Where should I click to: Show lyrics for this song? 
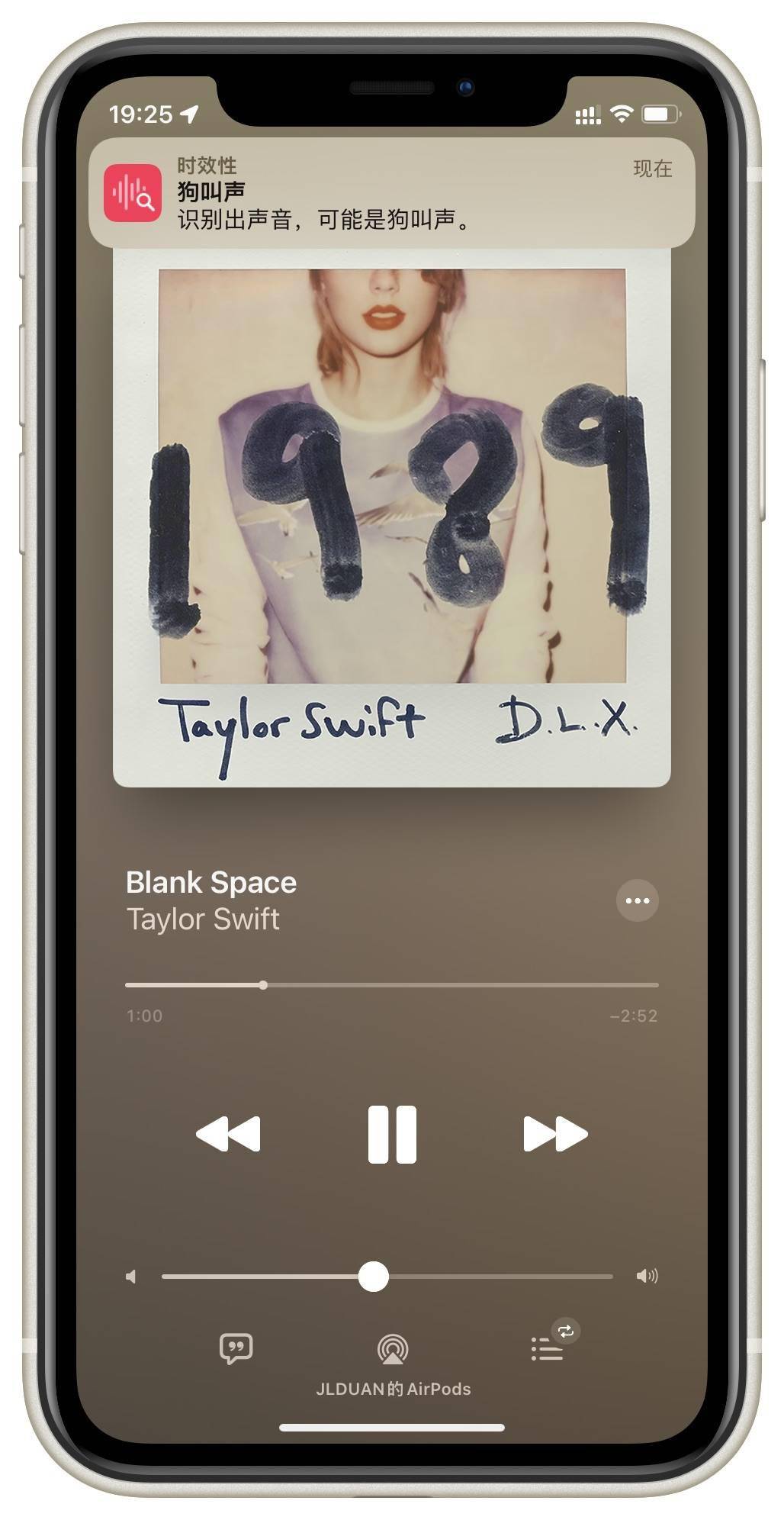click(236, 1349)
